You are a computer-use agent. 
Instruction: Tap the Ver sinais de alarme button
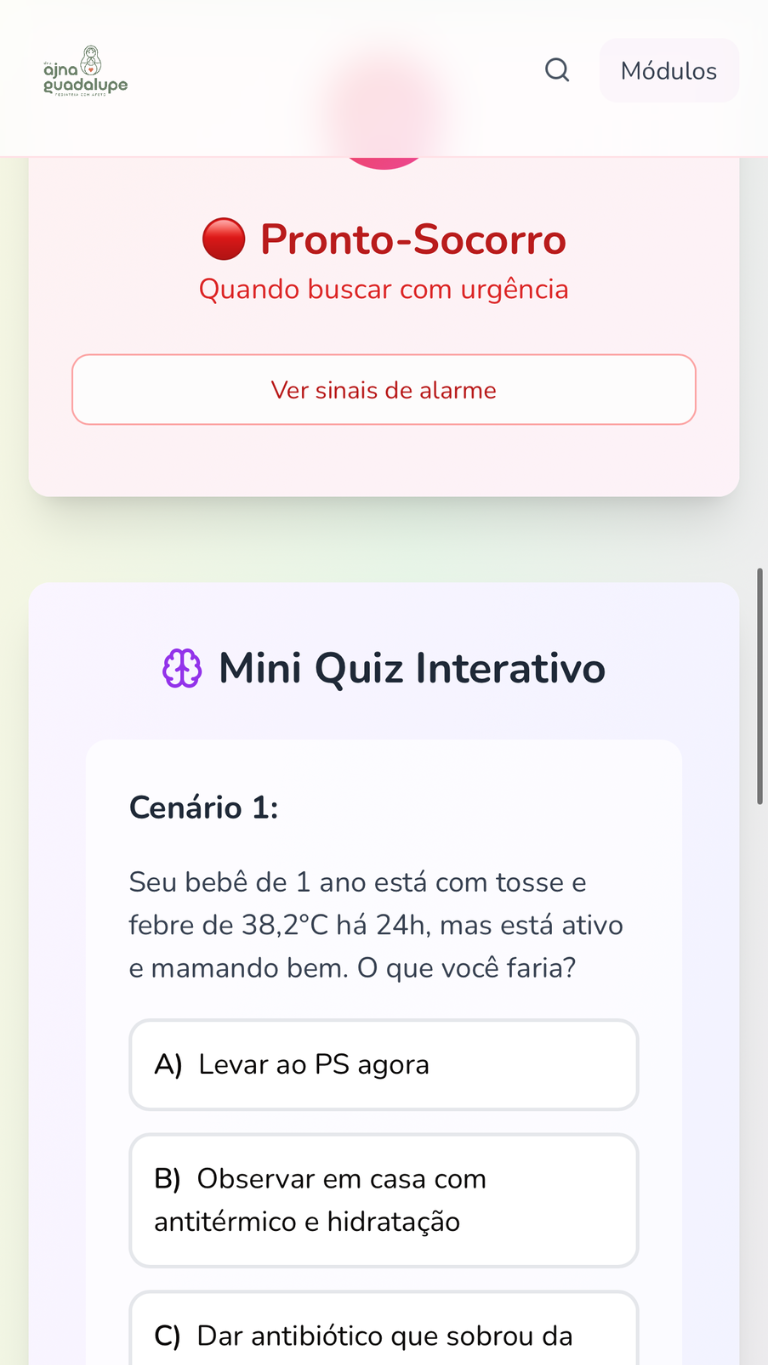[x=383, y=390]
